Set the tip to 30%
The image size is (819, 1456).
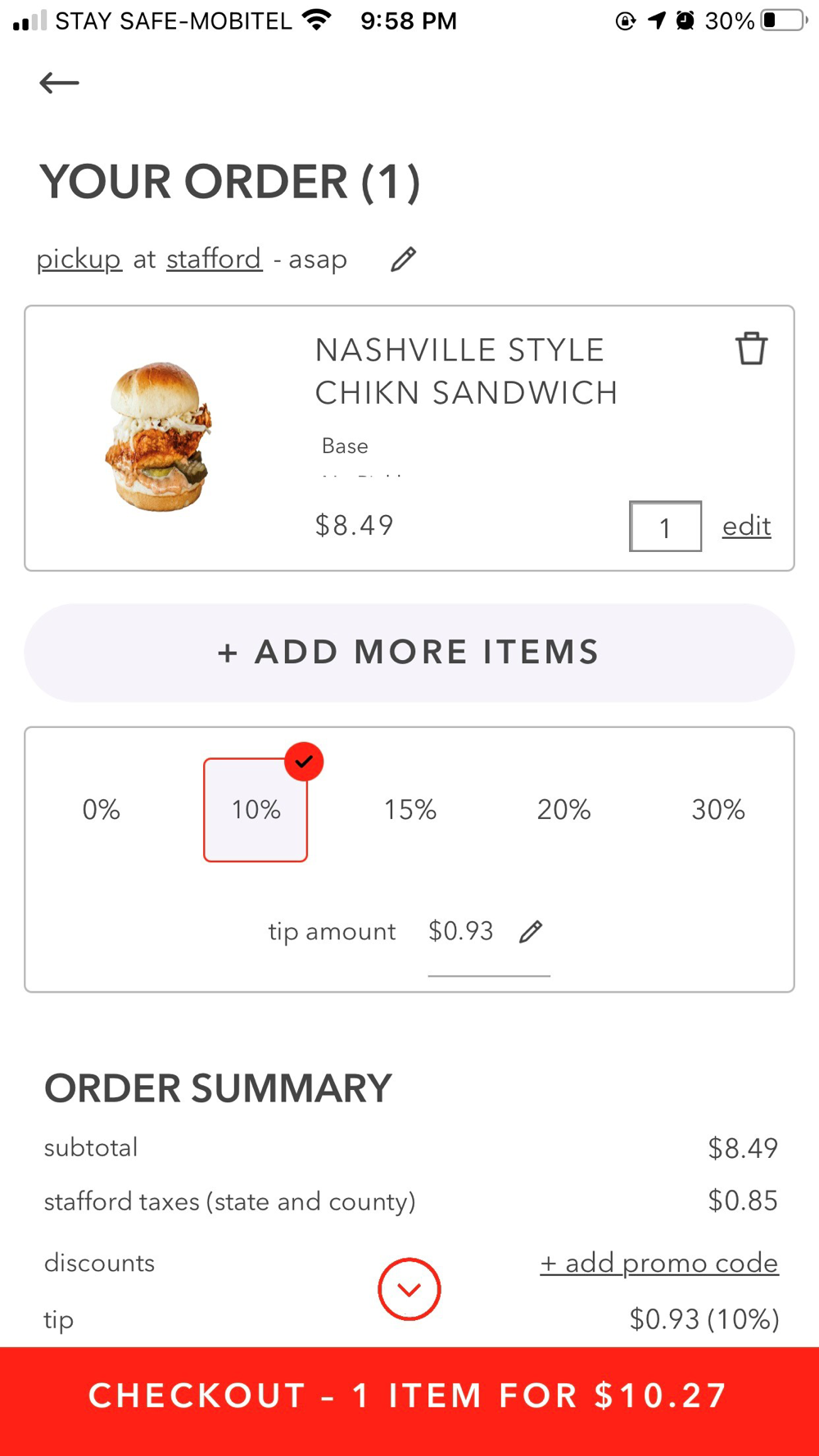tap(718, 810)
